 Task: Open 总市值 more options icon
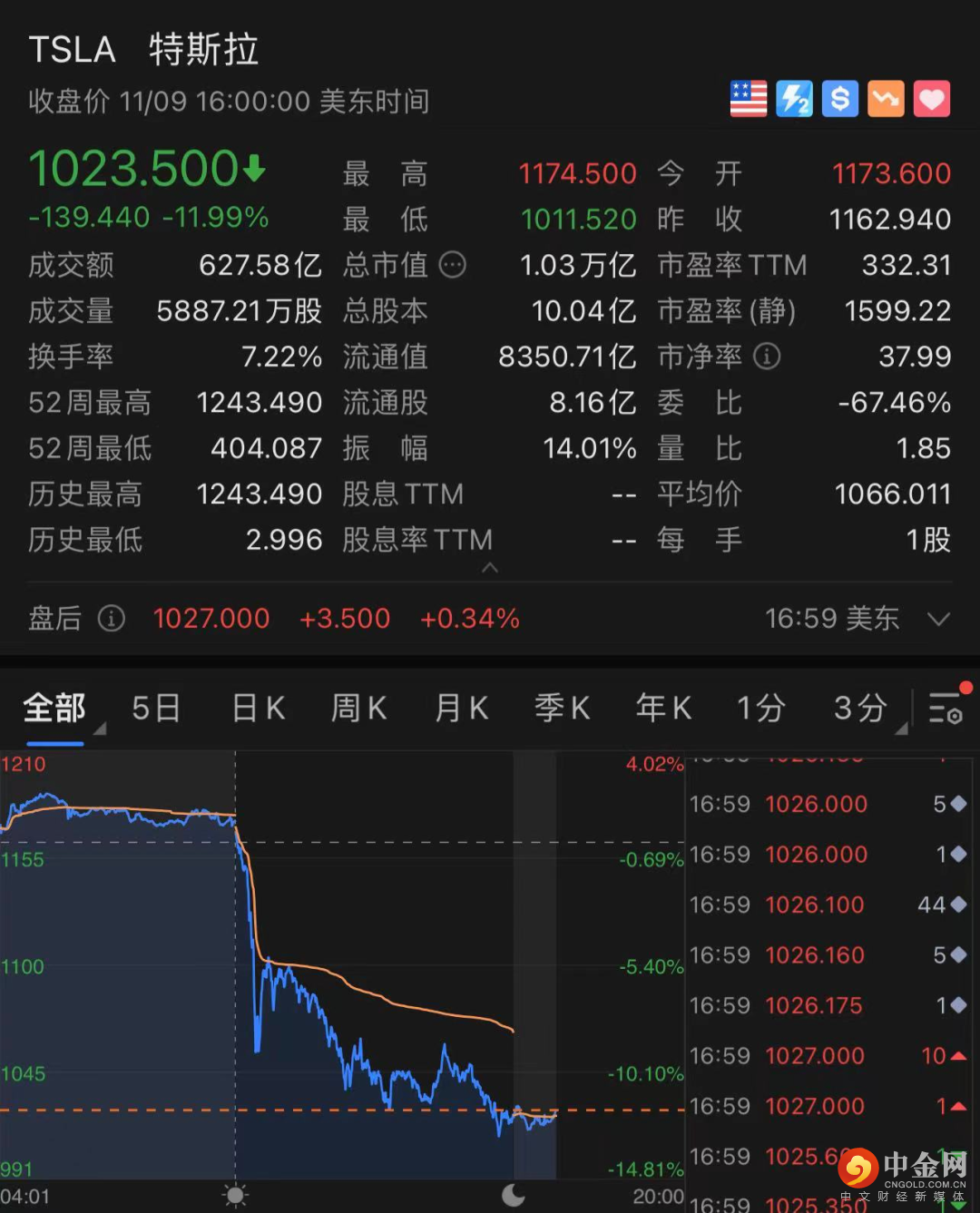(x=452, y=265)
